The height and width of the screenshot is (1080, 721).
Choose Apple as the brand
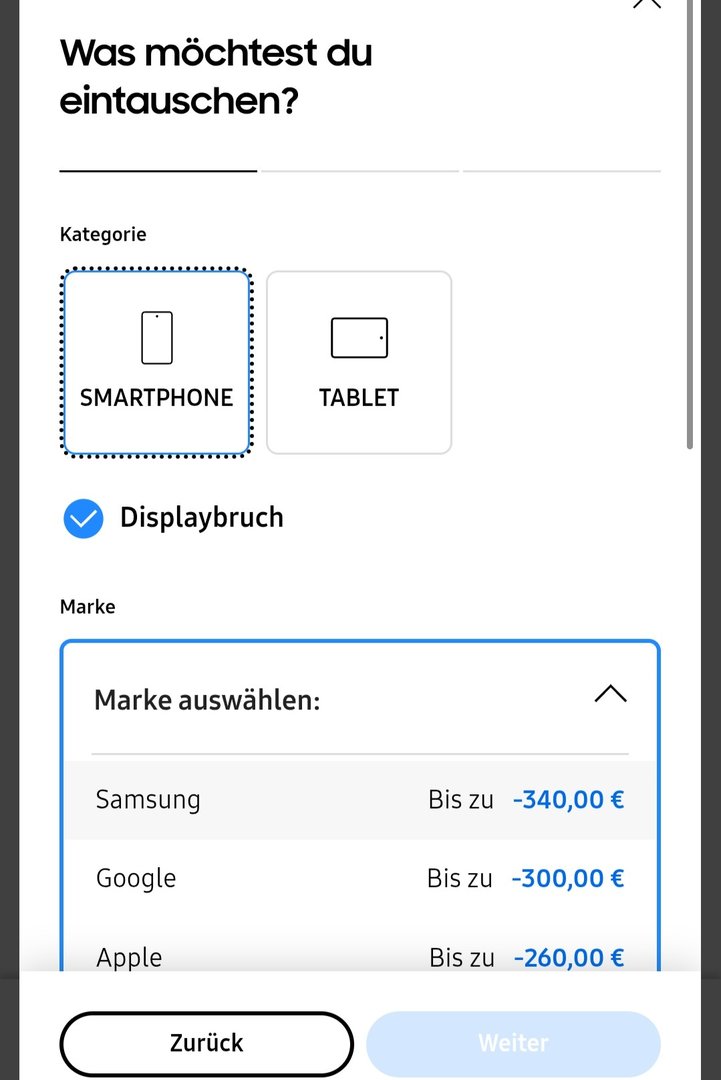pyautogui.click(x=360, y=955)
